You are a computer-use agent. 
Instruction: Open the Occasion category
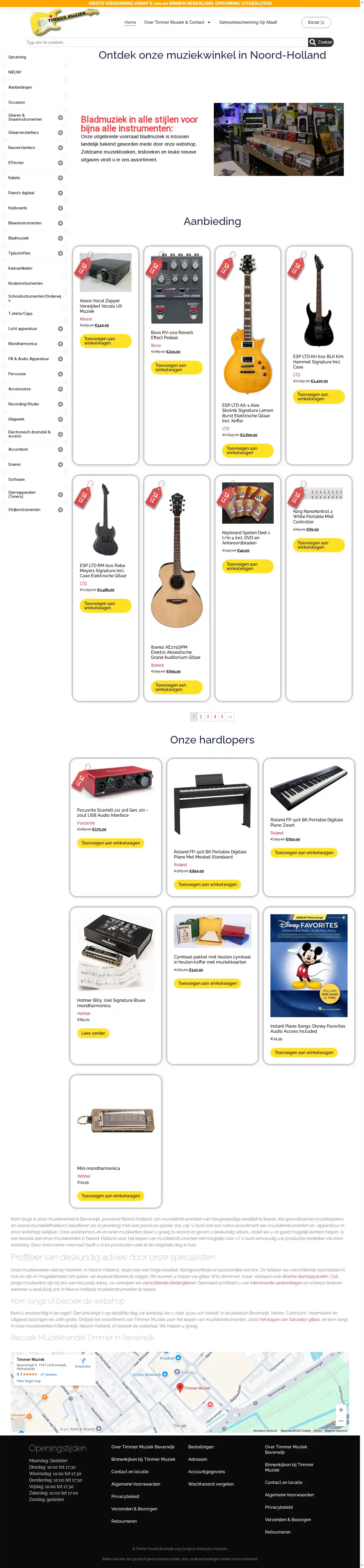tap(16, 102)
